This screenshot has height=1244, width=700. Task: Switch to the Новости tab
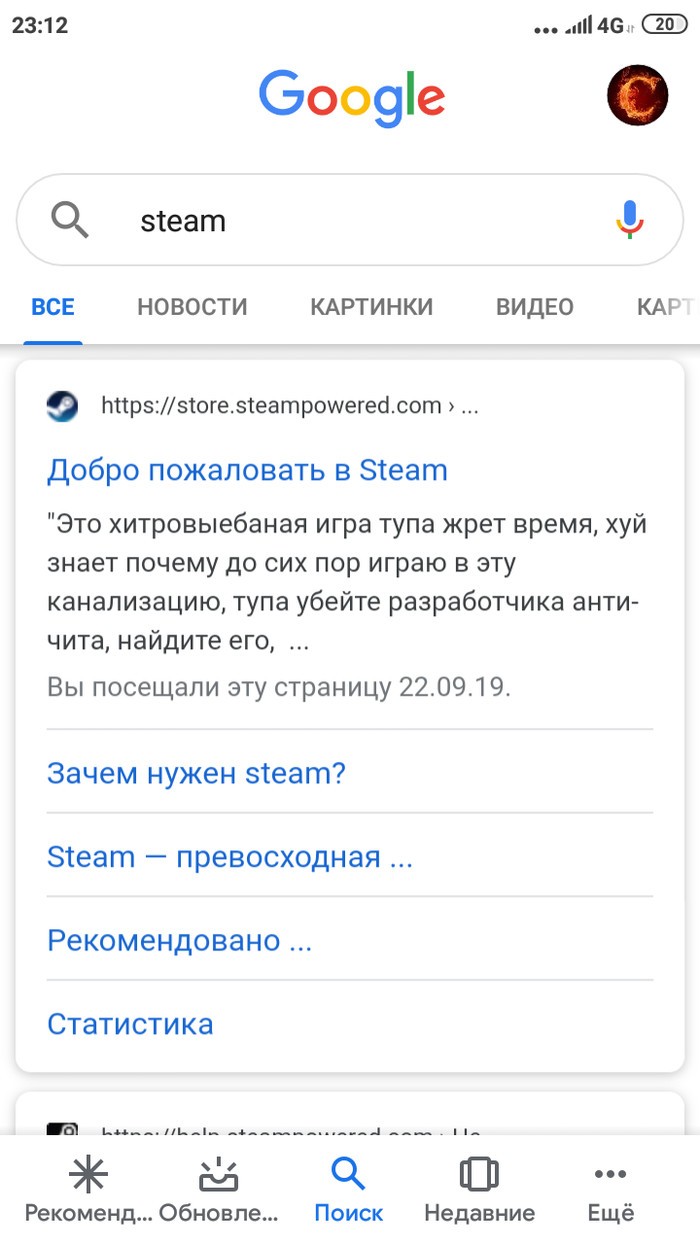click(192, 307)
